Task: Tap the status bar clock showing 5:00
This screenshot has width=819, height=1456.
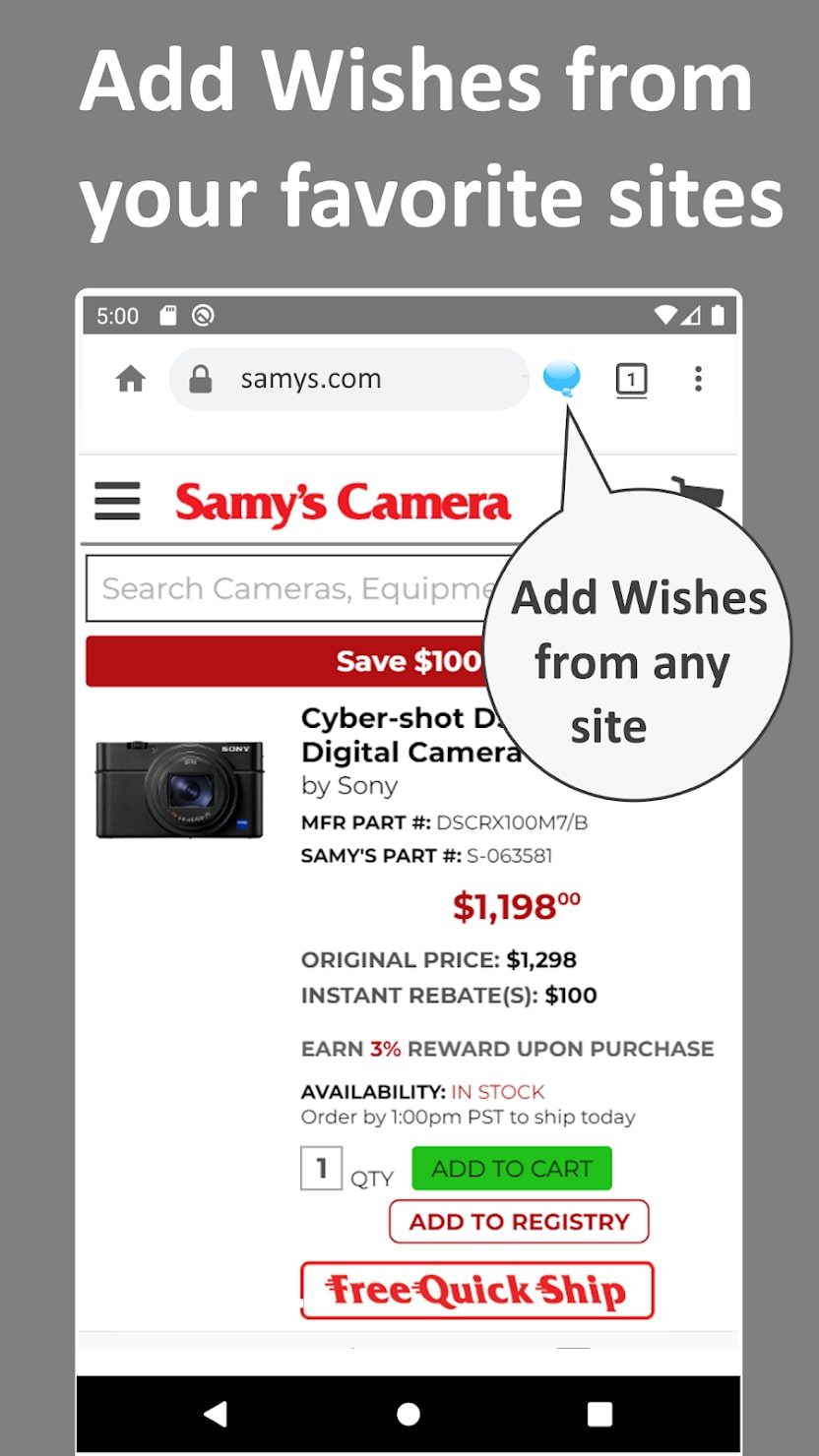Action: 116,316
